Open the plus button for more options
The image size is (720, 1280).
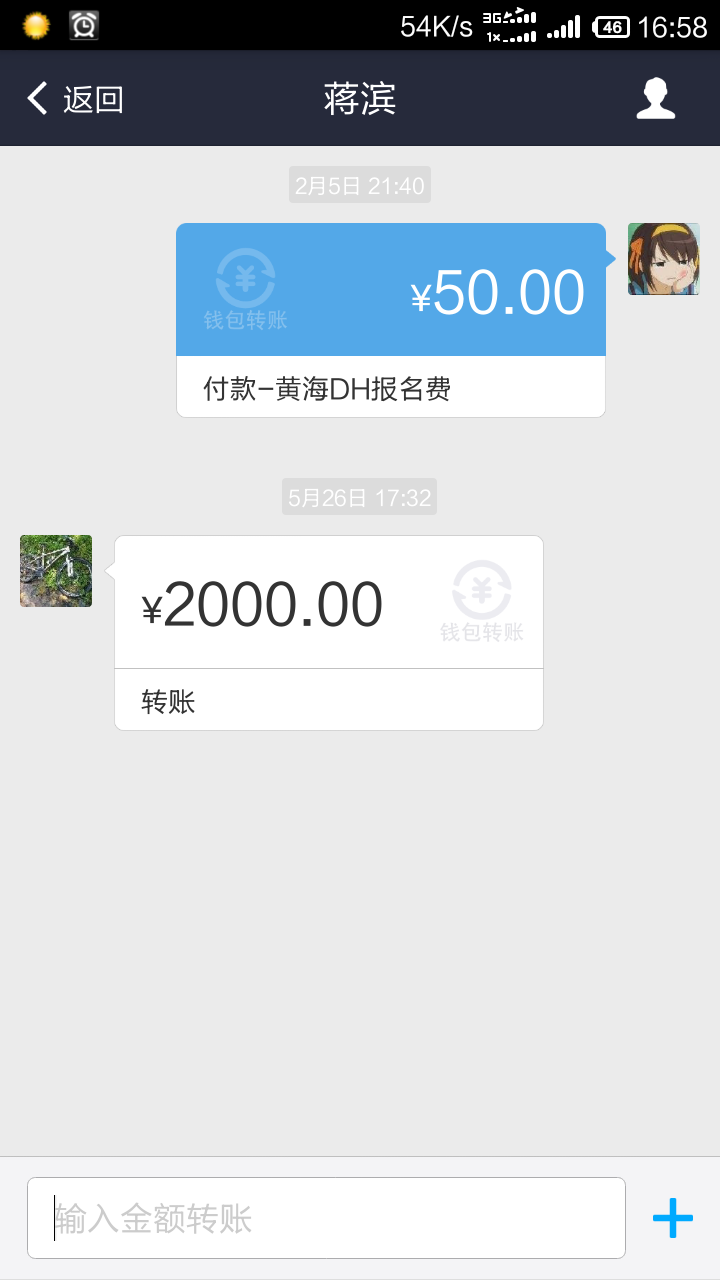(672, 1218)
